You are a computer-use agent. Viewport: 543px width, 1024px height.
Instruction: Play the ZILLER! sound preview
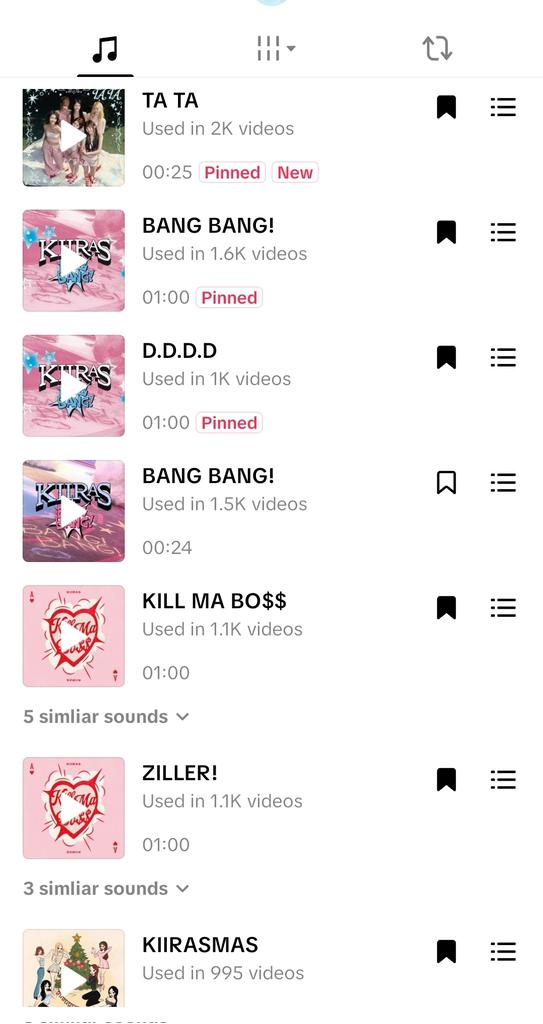73,808
